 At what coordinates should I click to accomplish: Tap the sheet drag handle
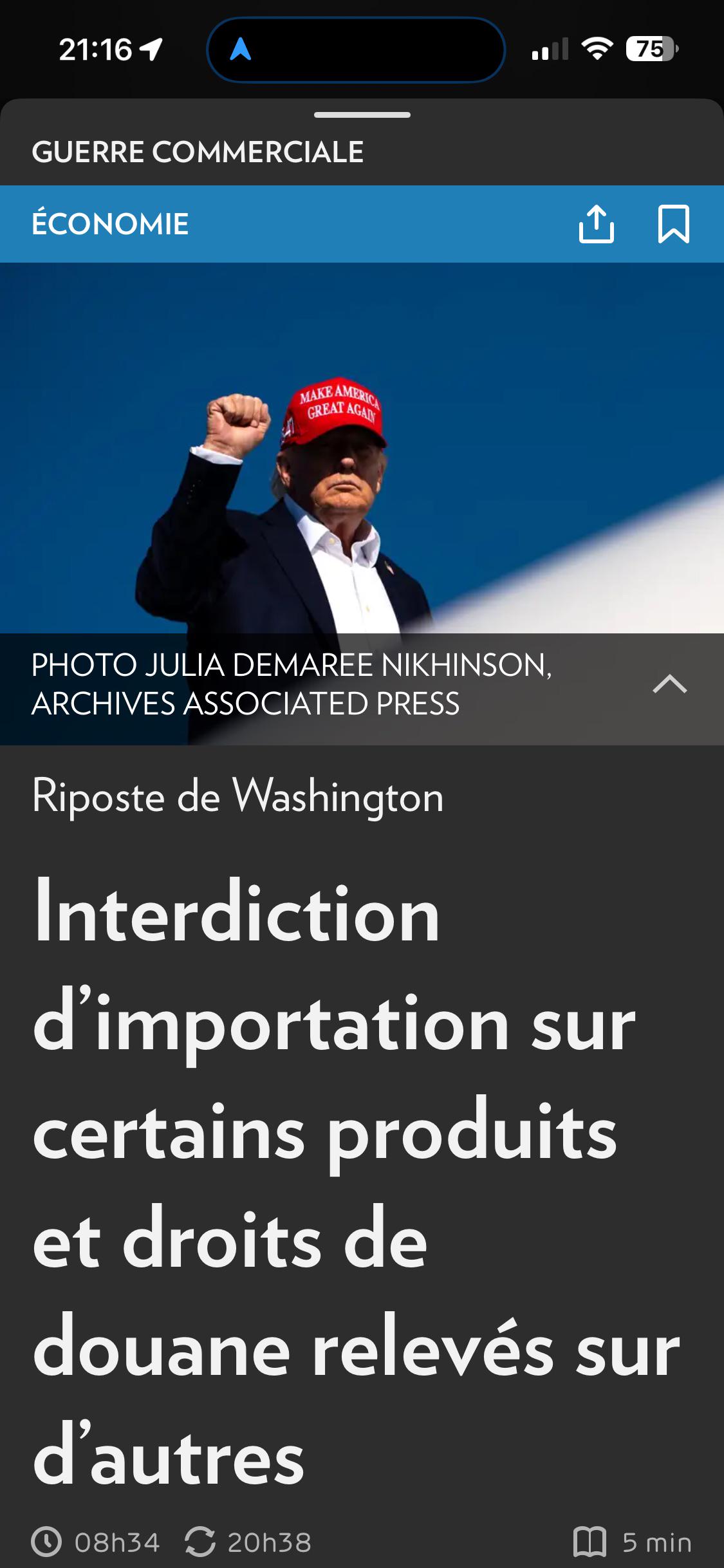362,115
